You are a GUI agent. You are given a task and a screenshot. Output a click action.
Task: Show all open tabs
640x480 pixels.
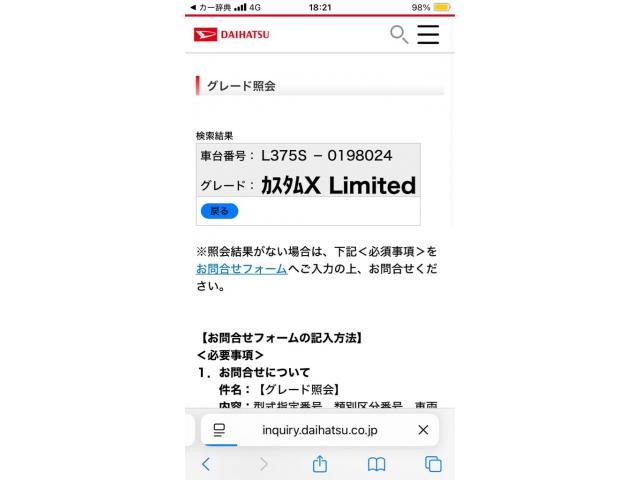coord(433,464)
